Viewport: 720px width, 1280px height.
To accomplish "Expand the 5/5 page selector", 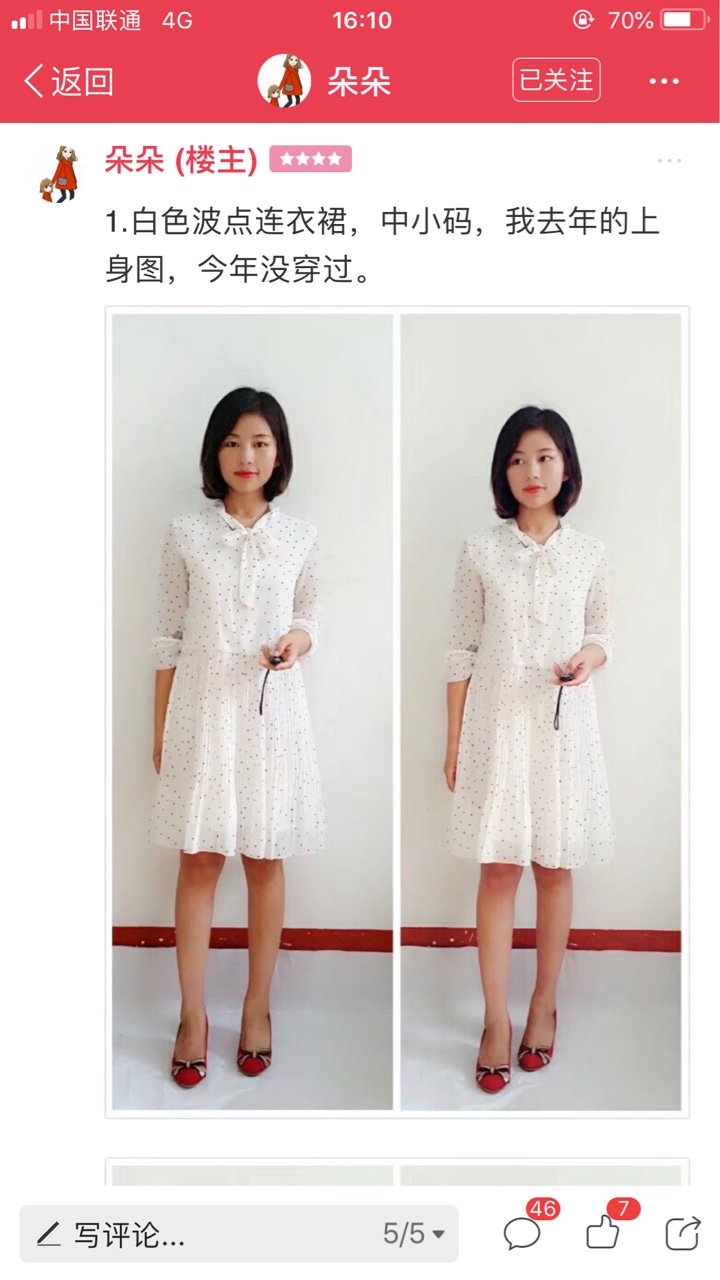I will click(414, 1234).
